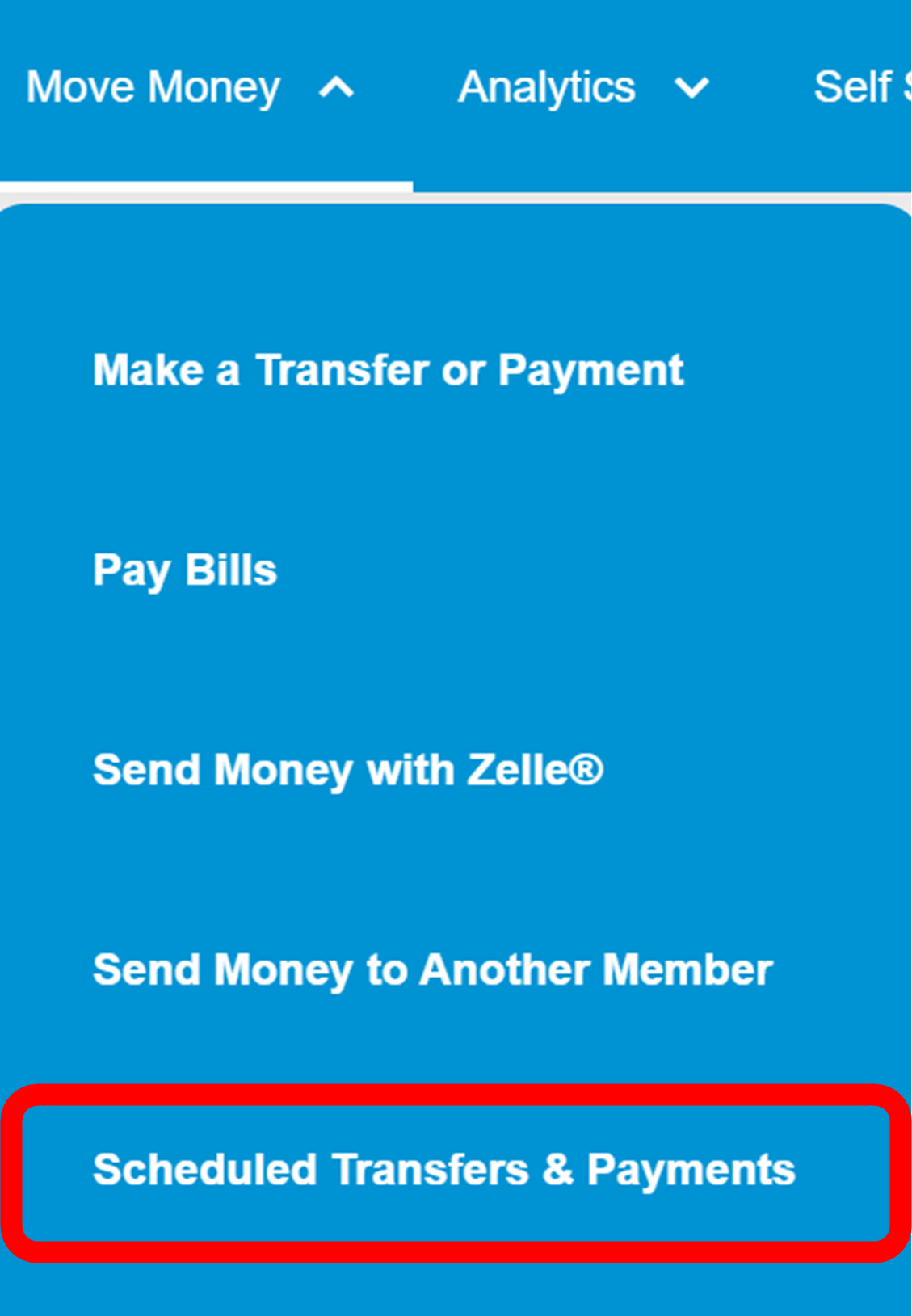Viewport: 912px width, 1316px height.
Task: Open the transfer or payment screen
Action: point(388,369)
